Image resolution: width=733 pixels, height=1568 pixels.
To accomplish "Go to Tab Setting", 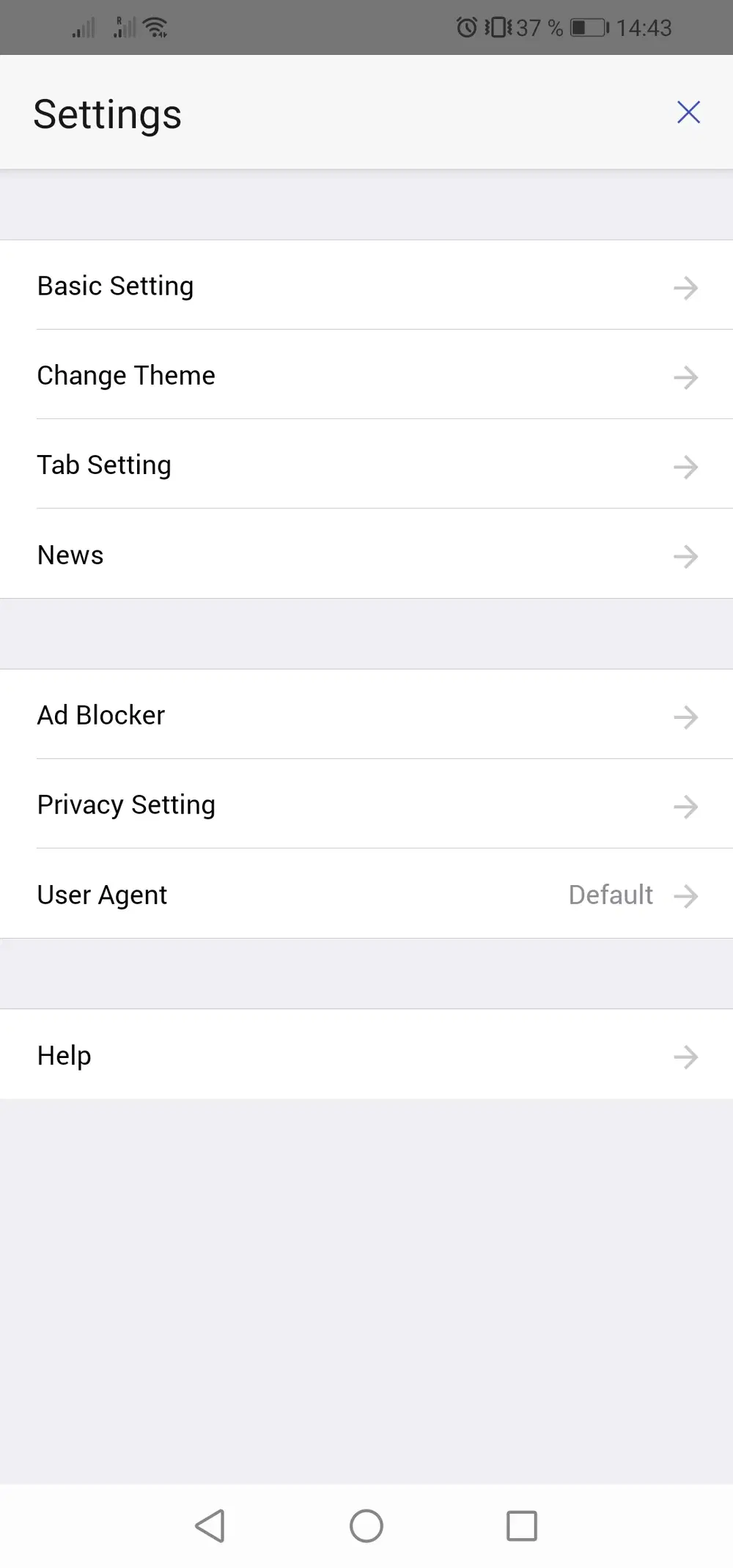I will 366,465.
